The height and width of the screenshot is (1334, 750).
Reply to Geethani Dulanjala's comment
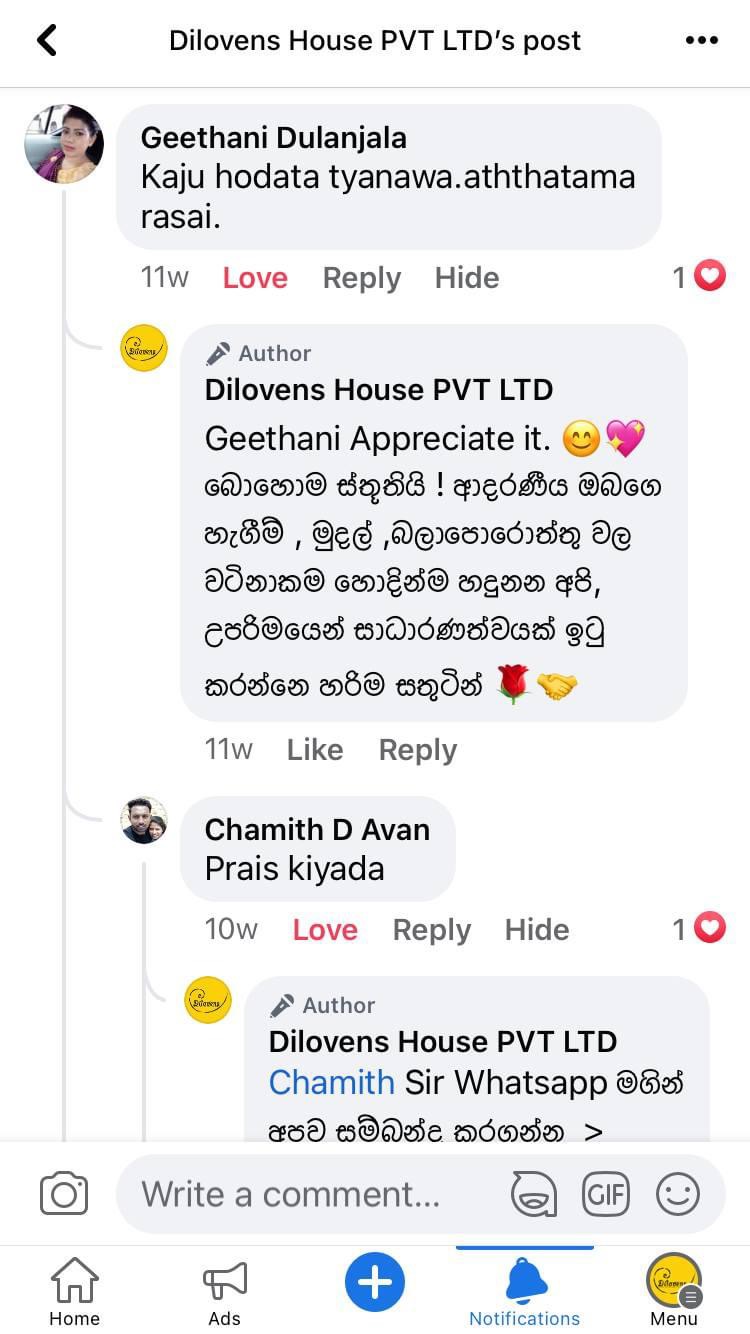361,278
